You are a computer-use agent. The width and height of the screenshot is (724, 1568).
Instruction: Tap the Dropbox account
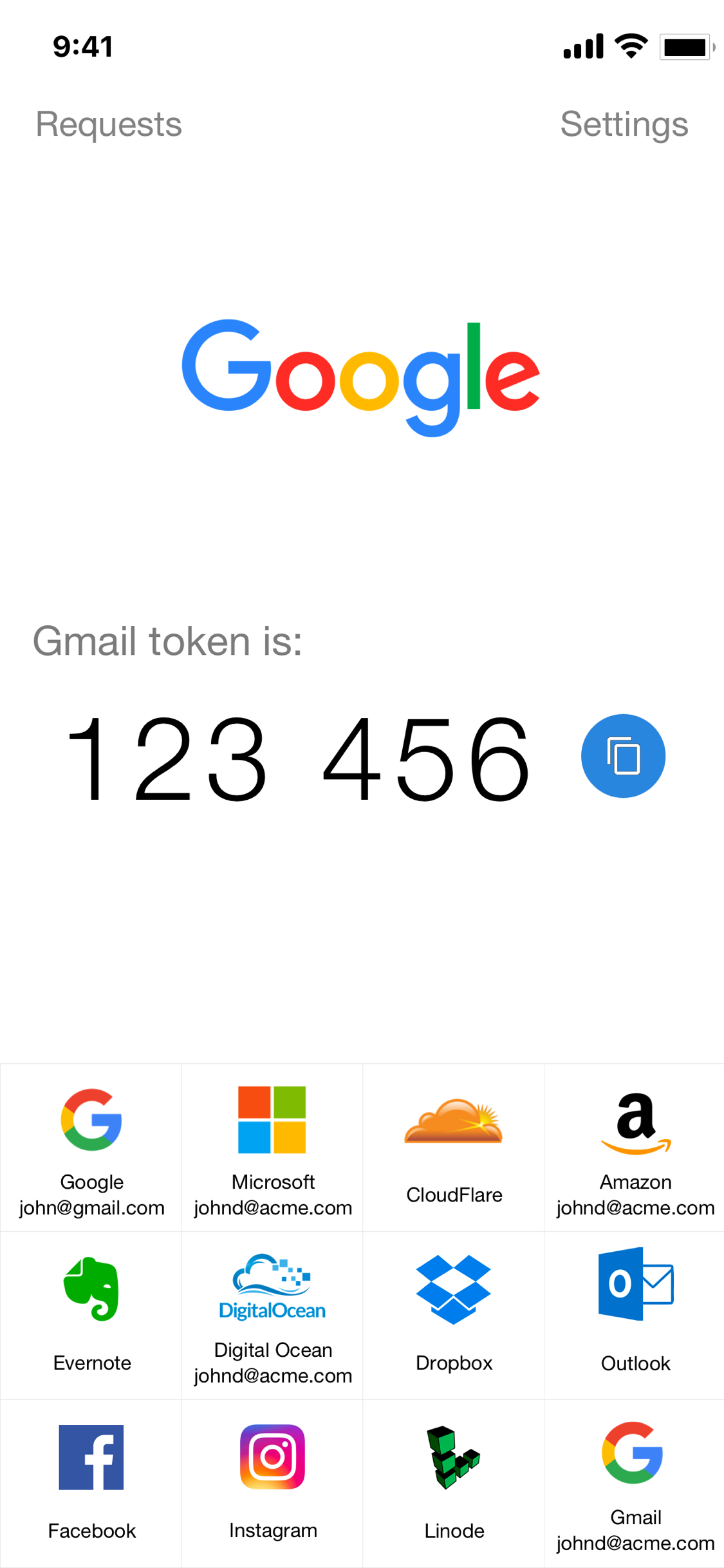tap(454, 1316)
